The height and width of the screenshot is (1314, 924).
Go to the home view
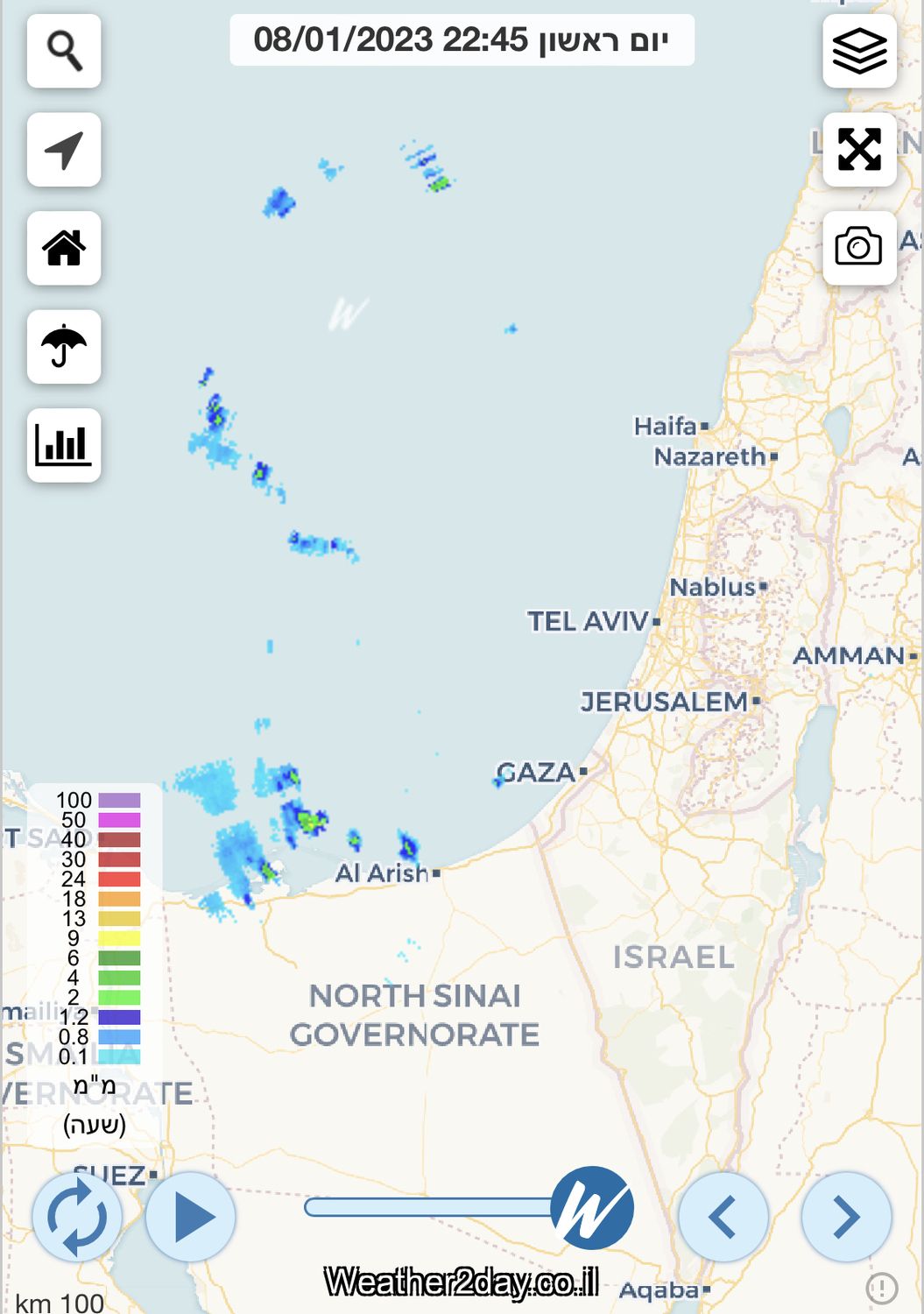[x=64, y=248]
